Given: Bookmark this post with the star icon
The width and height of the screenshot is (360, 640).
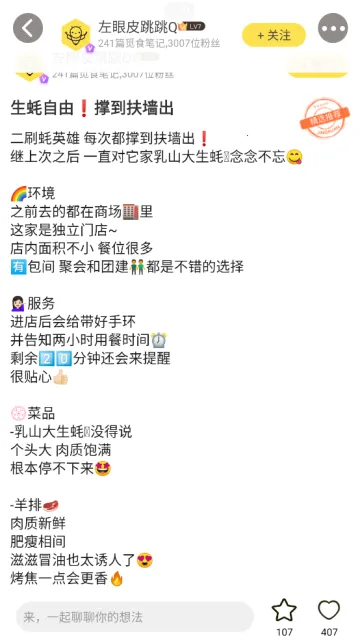Looking at the screenshot, I should point(284,610).
